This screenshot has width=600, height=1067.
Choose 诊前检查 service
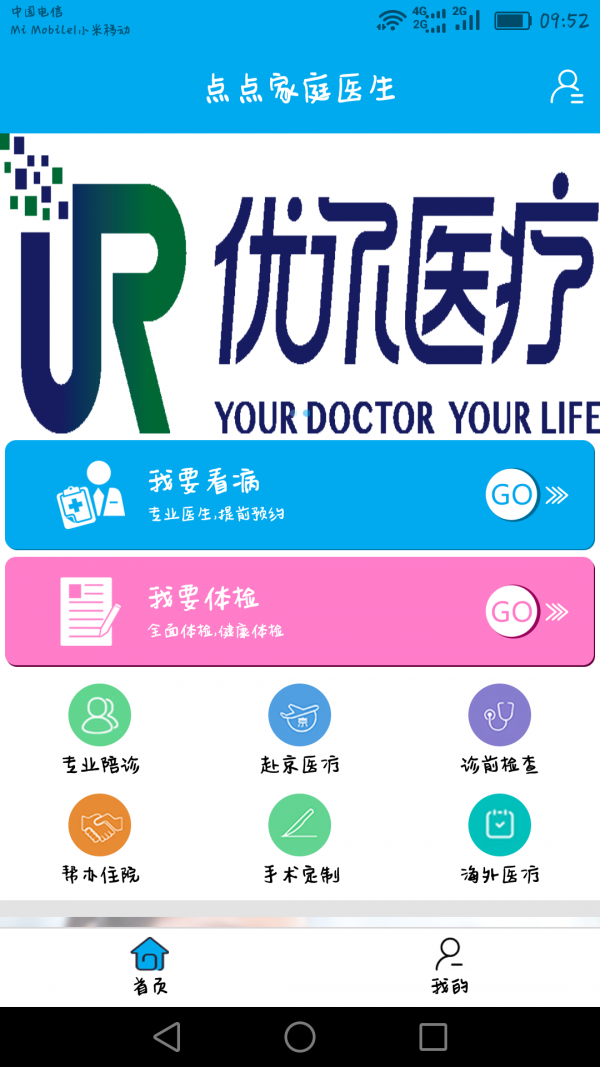499,728
